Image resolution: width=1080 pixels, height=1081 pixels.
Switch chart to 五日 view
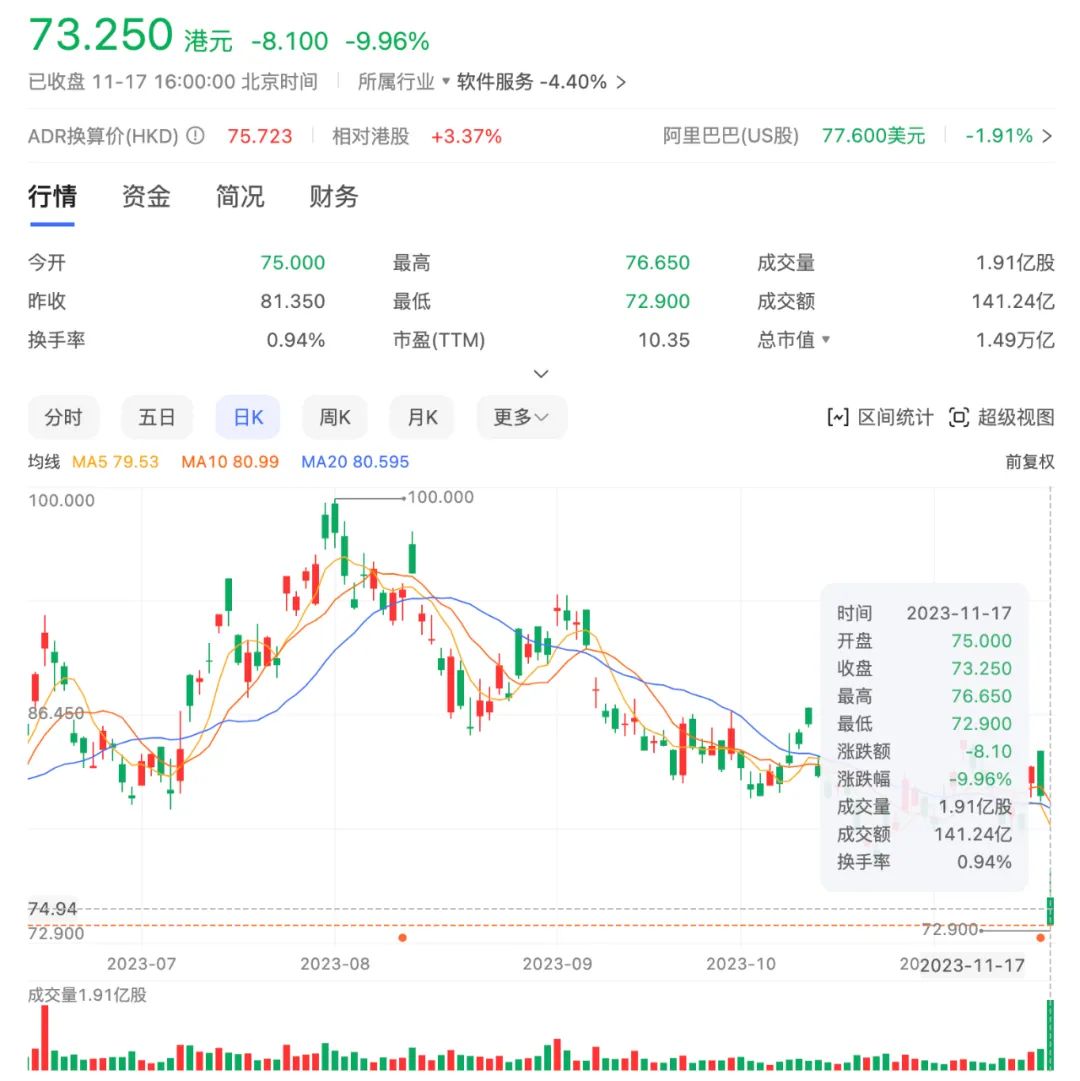tap(157, 417)
